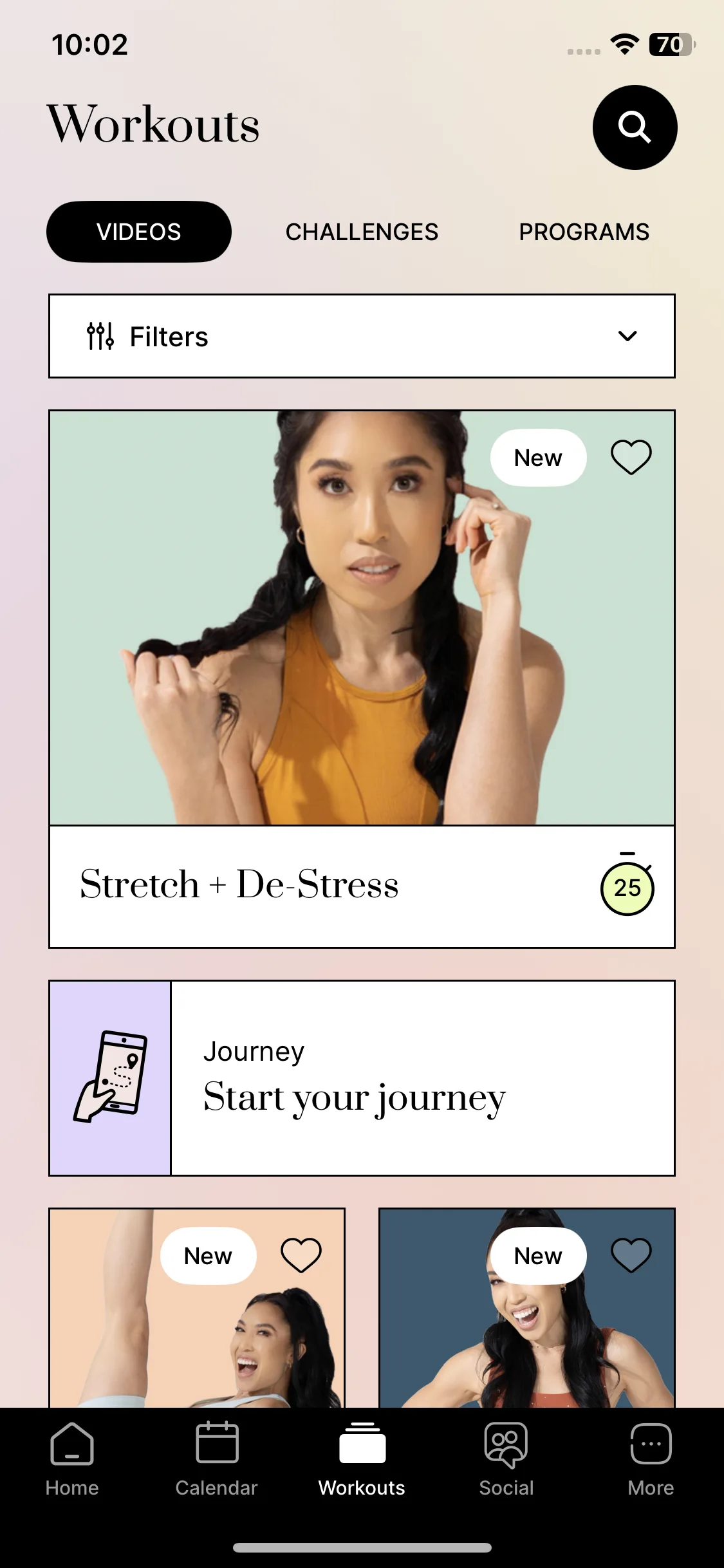Viewport: 724px width, 1568px height.
Task: Open the Start your journey card
Action: coord(362,1078)
